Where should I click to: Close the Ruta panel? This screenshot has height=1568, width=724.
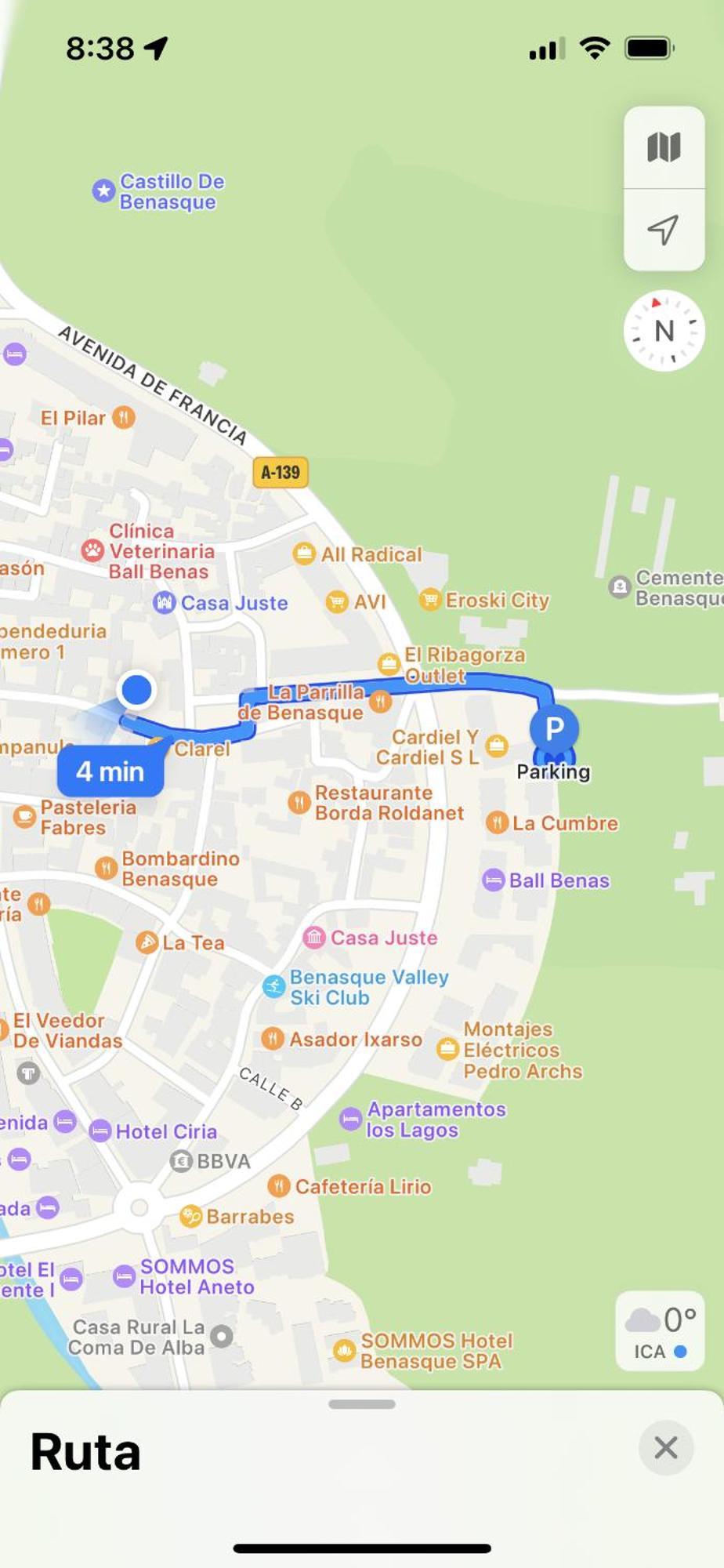665,1447
